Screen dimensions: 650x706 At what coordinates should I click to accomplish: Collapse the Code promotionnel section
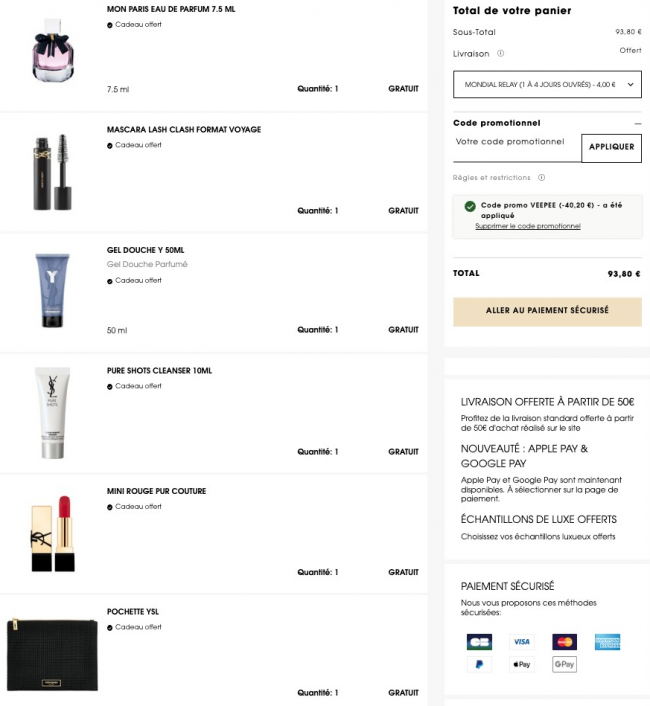(x=638, y=123)
